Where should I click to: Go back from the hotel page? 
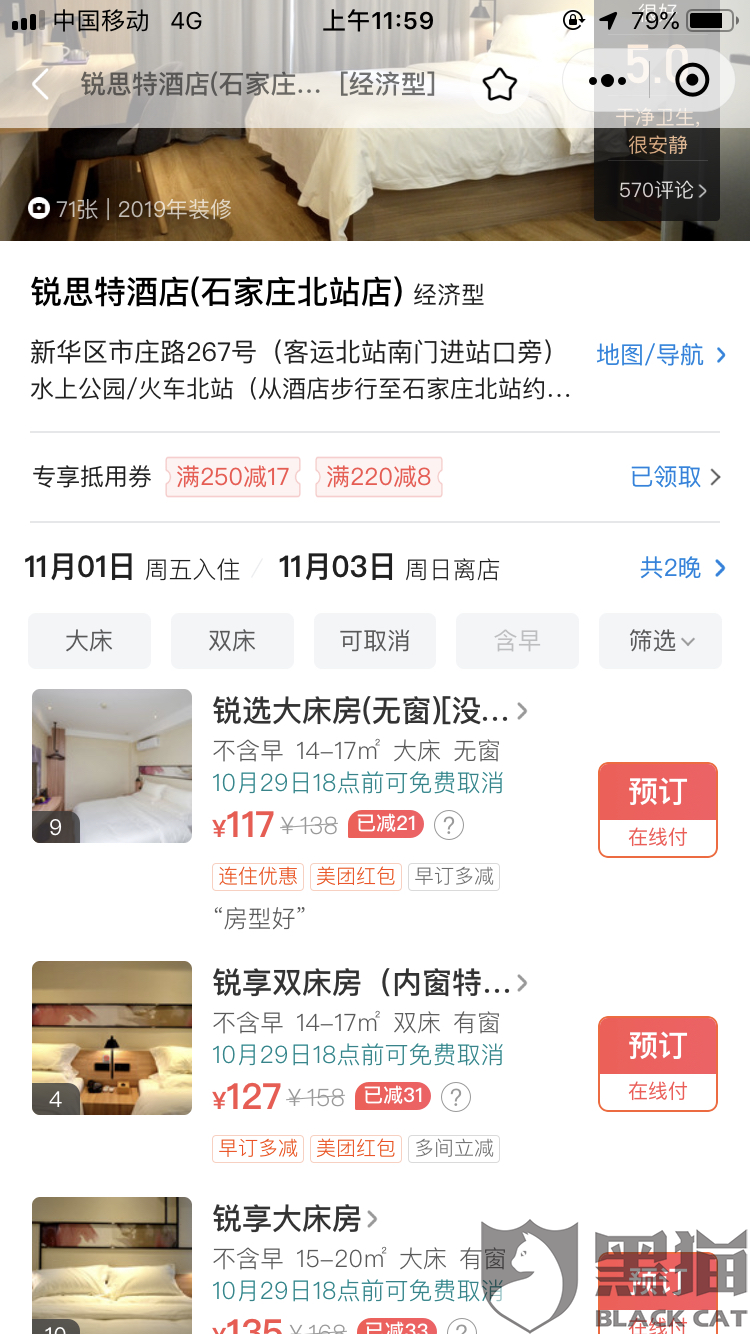point(40,84)
